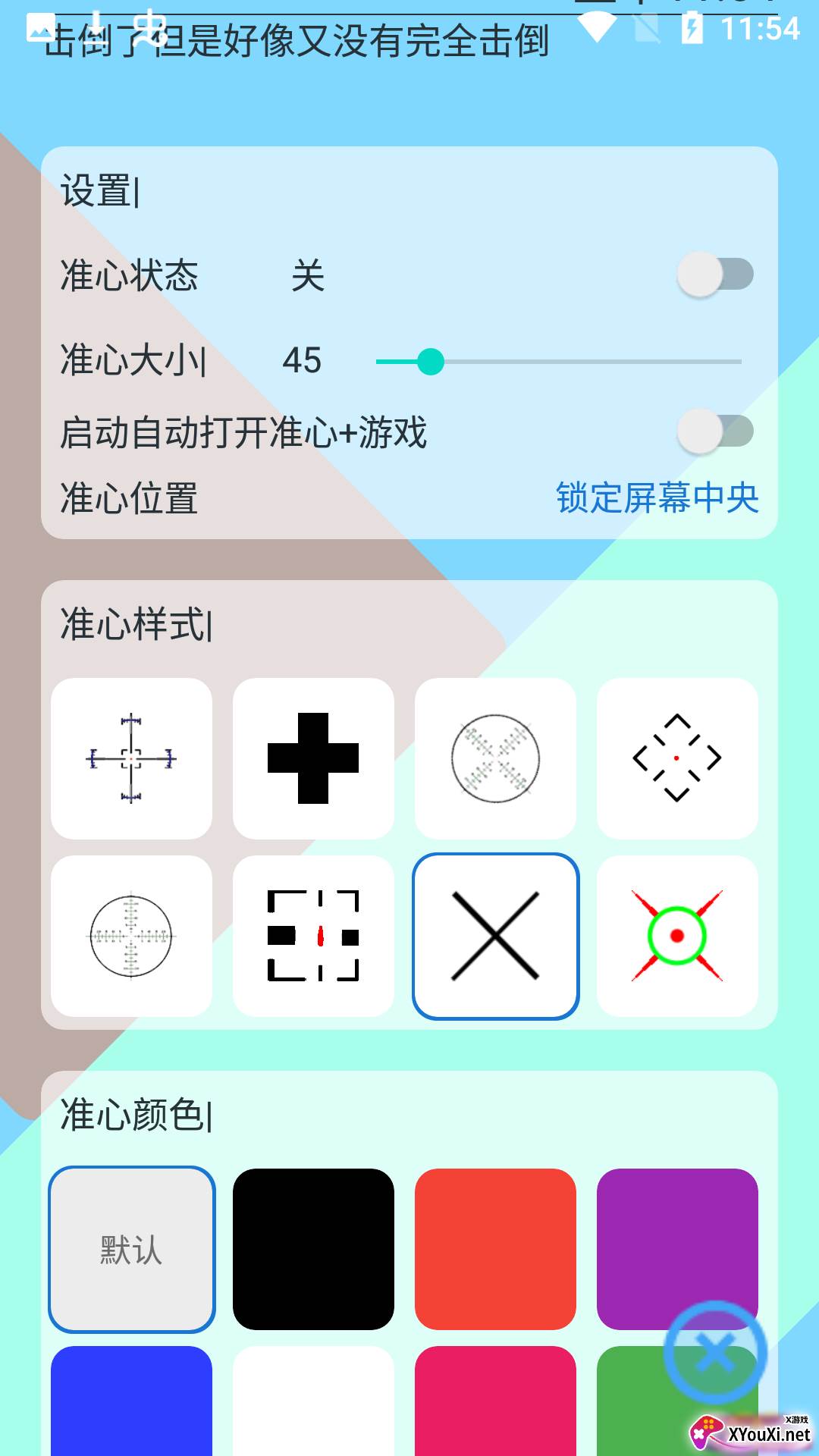Set 准心大小 on the size slider
Viewport: 819px width, 1456px height.
[x=431, y=362]
